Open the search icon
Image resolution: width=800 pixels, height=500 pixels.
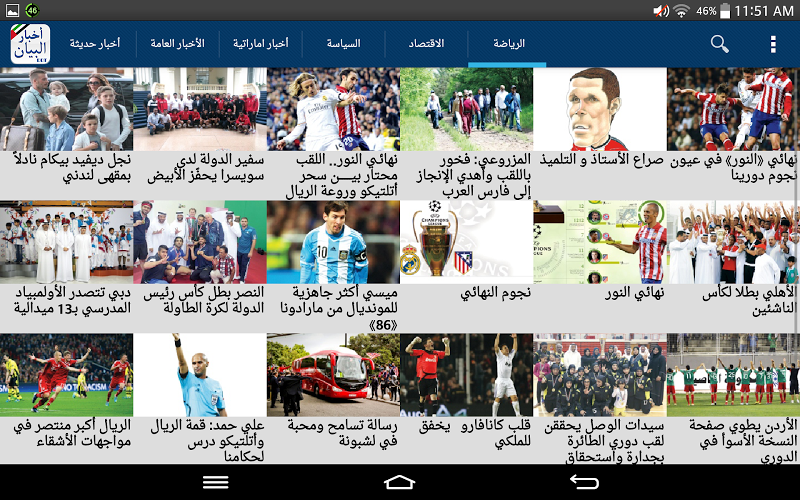[720, 44]
